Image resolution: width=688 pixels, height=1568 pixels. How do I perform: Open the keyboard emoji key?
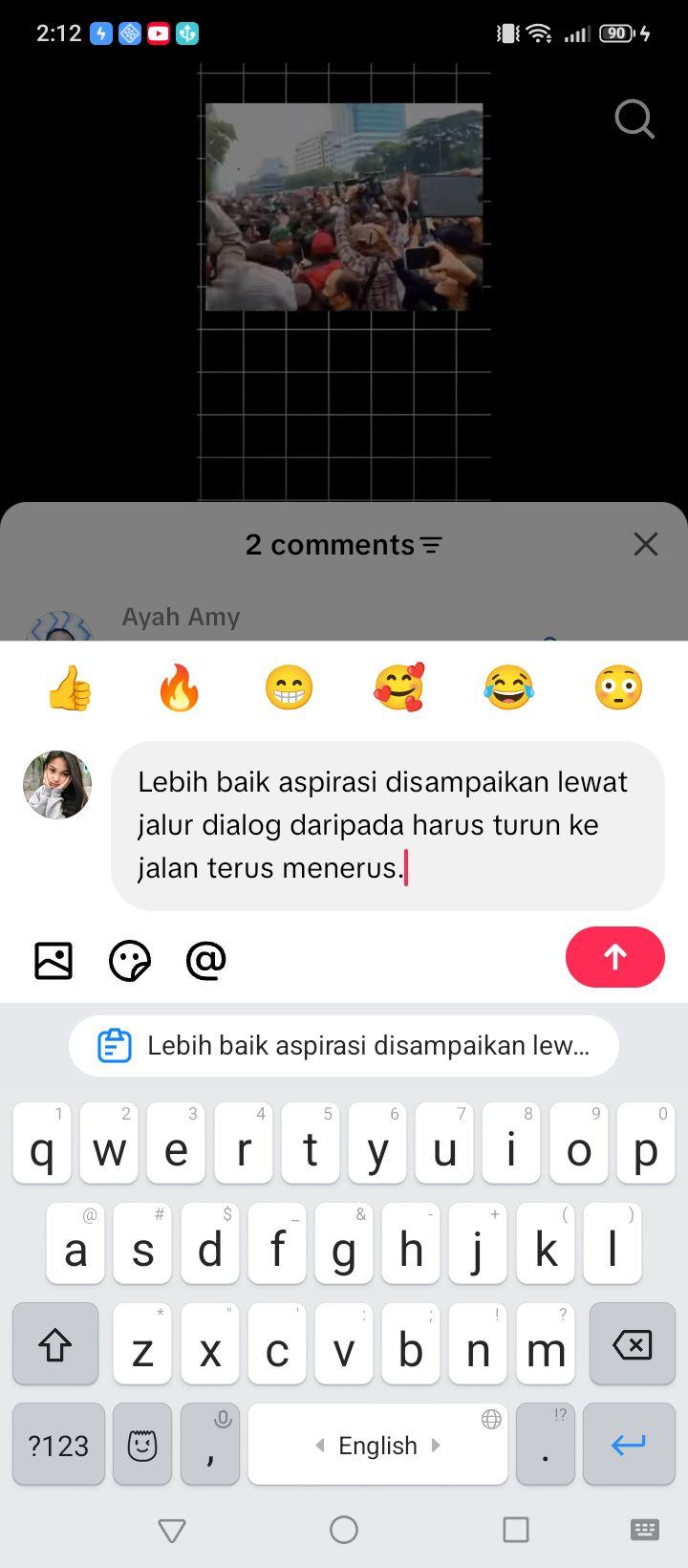[142, 1445]
